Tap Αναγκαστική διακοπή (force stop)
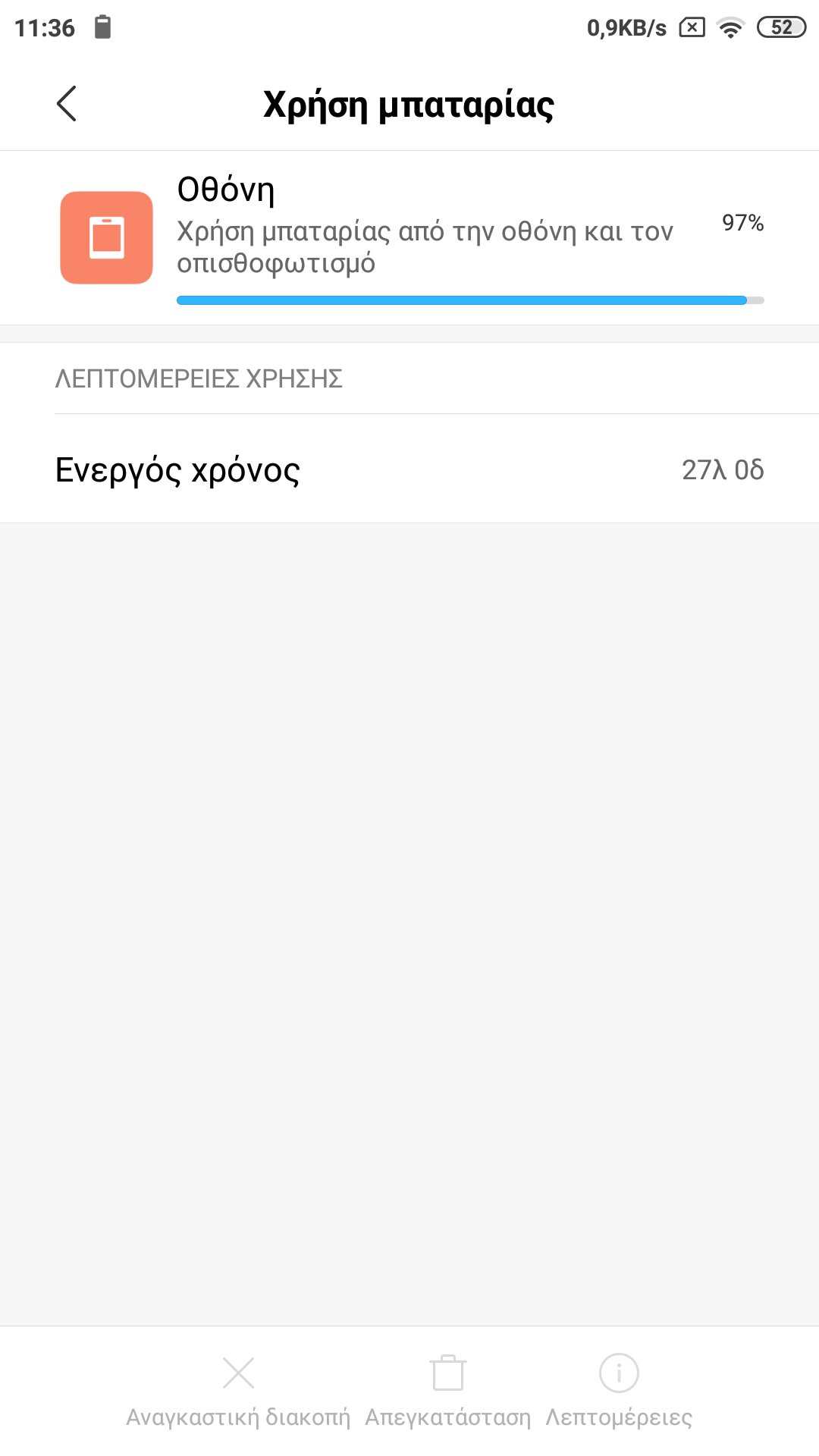Viewport: 819px width, 1456px height. pos(238,1391)
